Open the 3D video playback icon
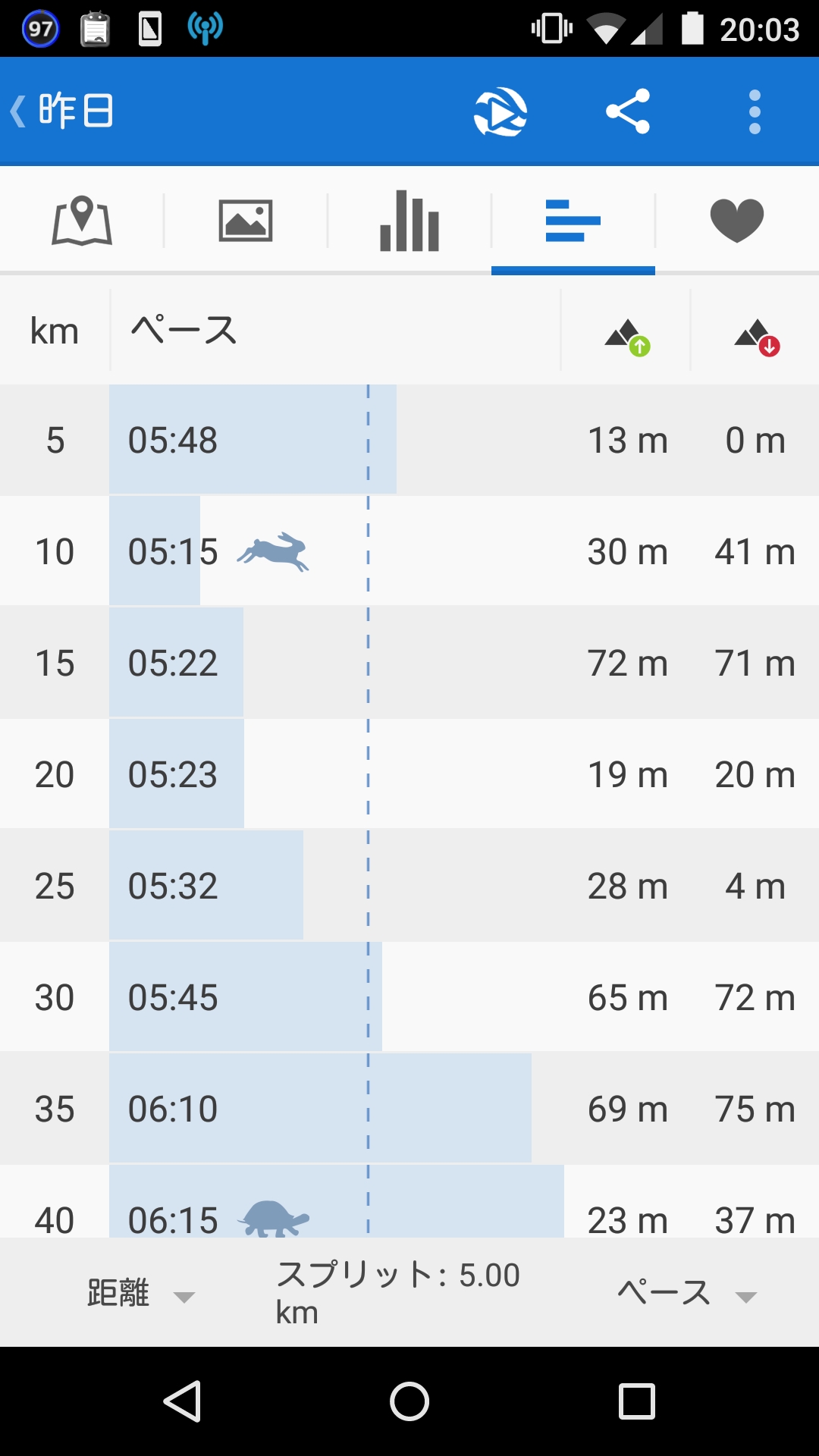This screenshot has width=819, height=1456. [500, 112]
